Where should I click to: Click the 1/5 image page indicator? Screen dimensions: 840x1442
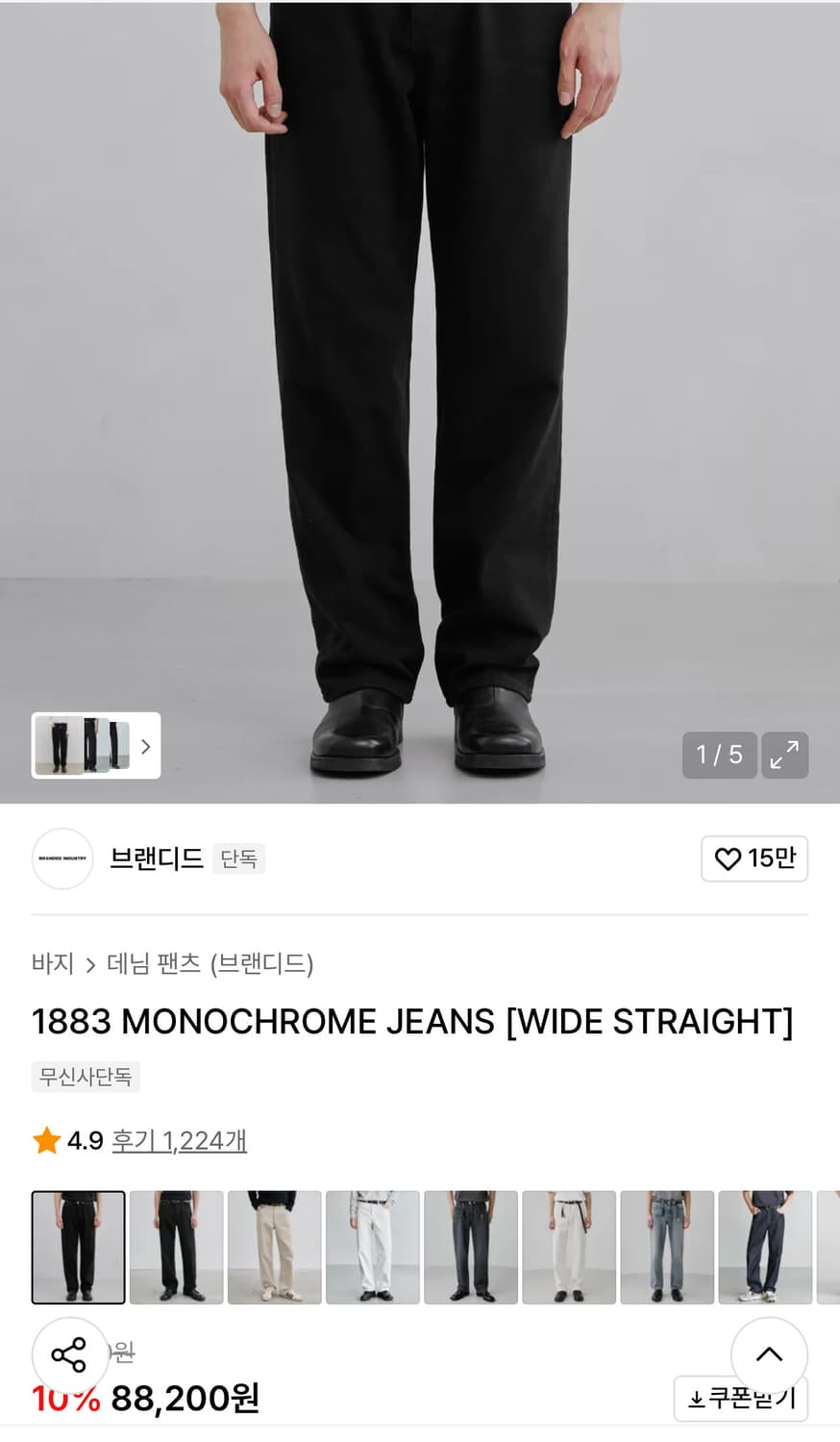(719, 756)
